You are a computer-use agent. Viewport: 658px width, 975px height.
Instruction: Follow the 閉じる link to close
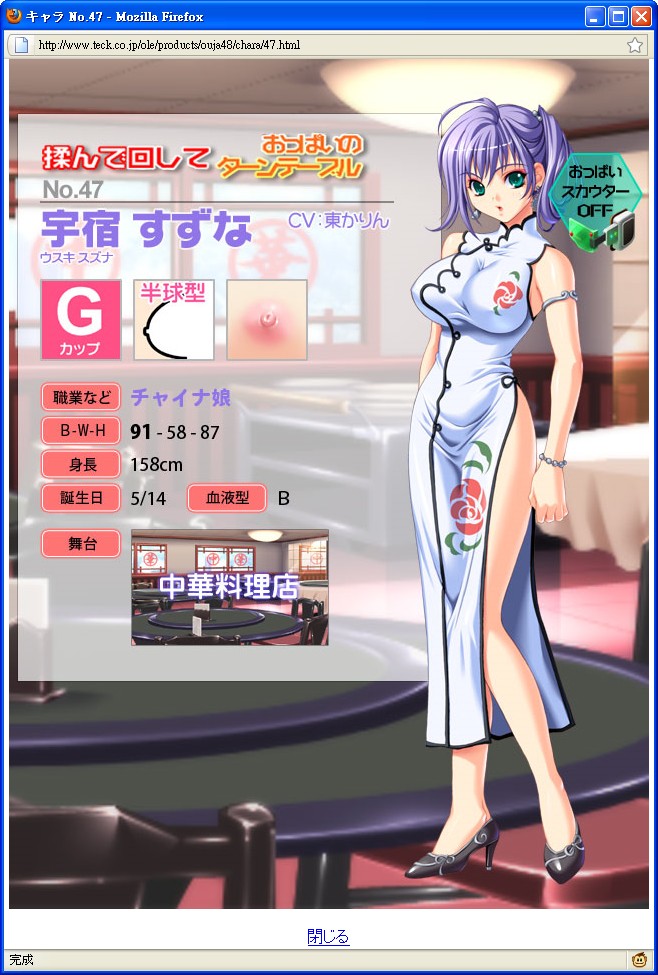[328, 937]
